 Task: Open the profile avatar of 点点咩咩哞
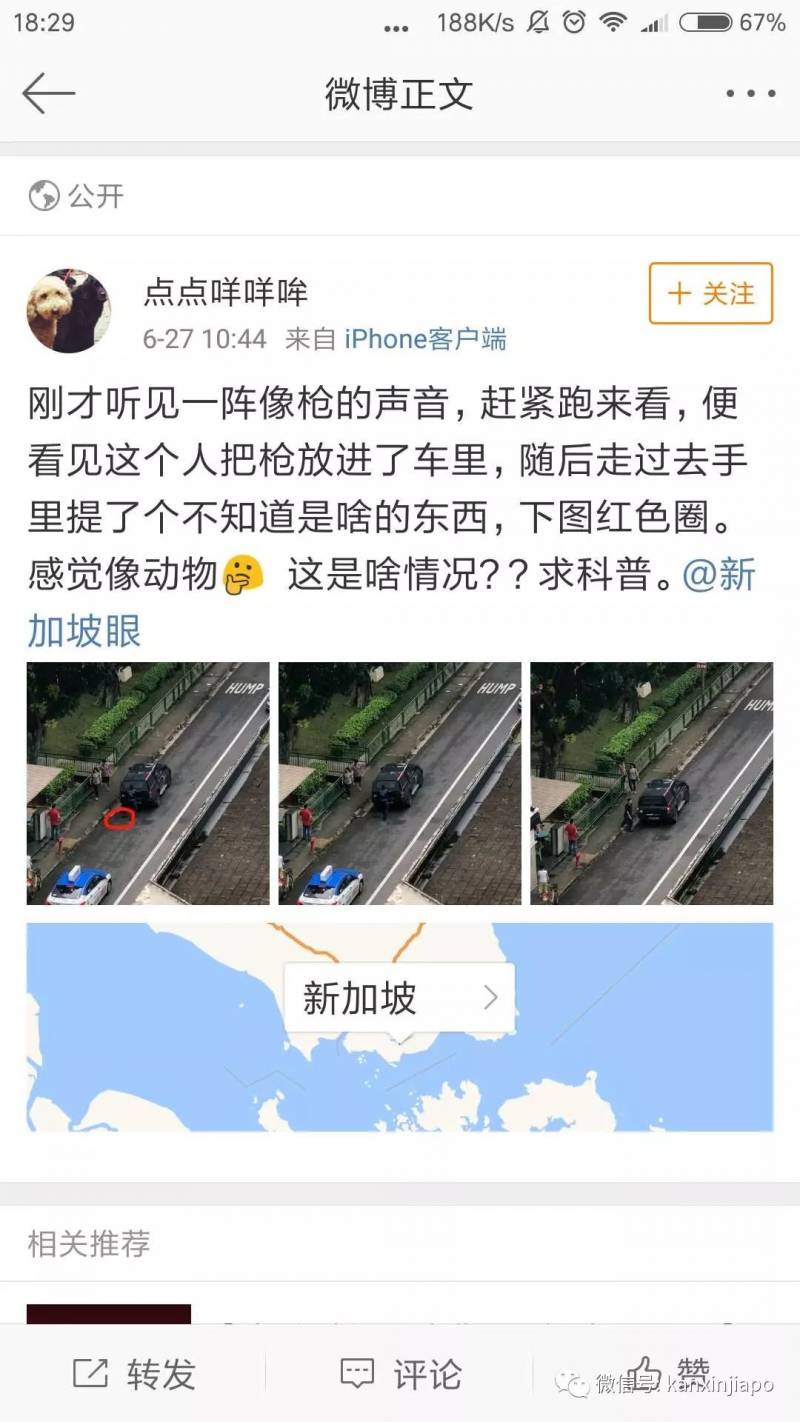tap(68, 311)
